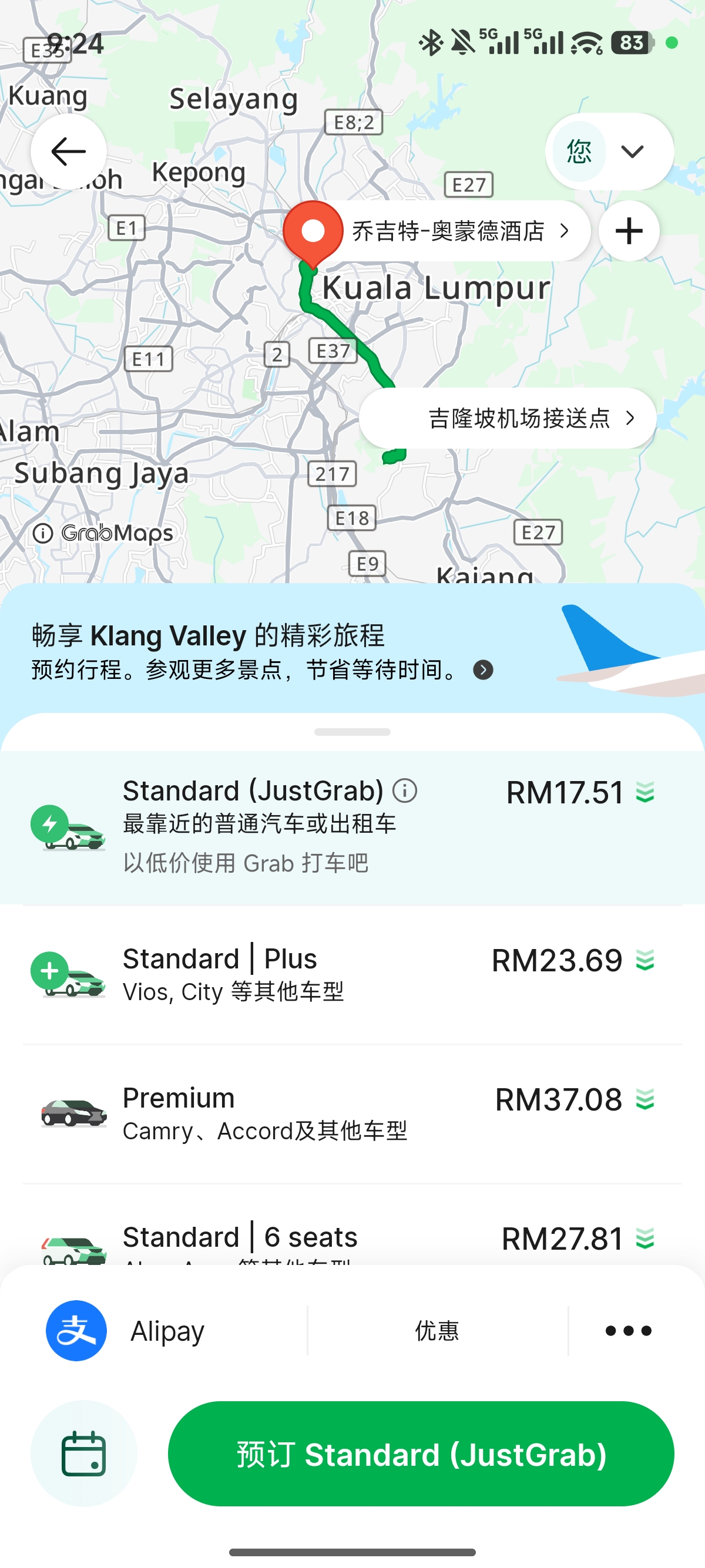Go back using the arrow button
705x1568 pixels.
click(68, 151)
